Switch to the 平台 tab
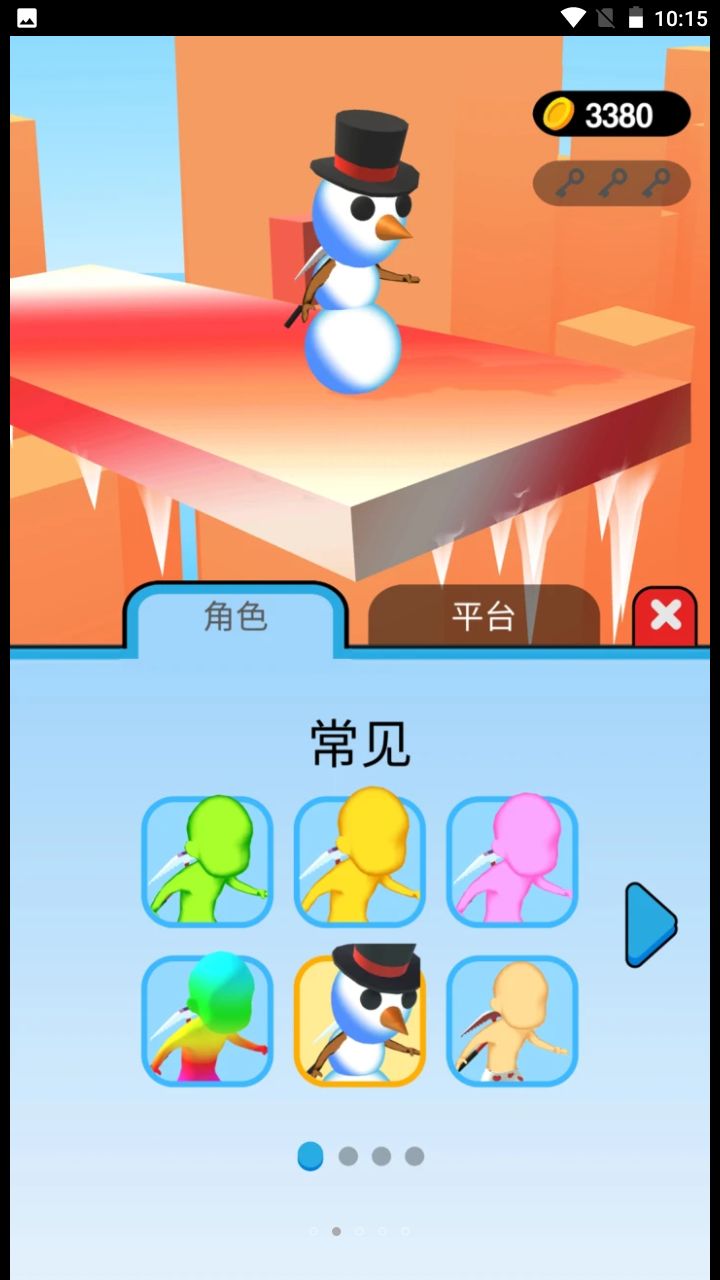The width and height of the screenshot is (720, 1280). [483, 617]
